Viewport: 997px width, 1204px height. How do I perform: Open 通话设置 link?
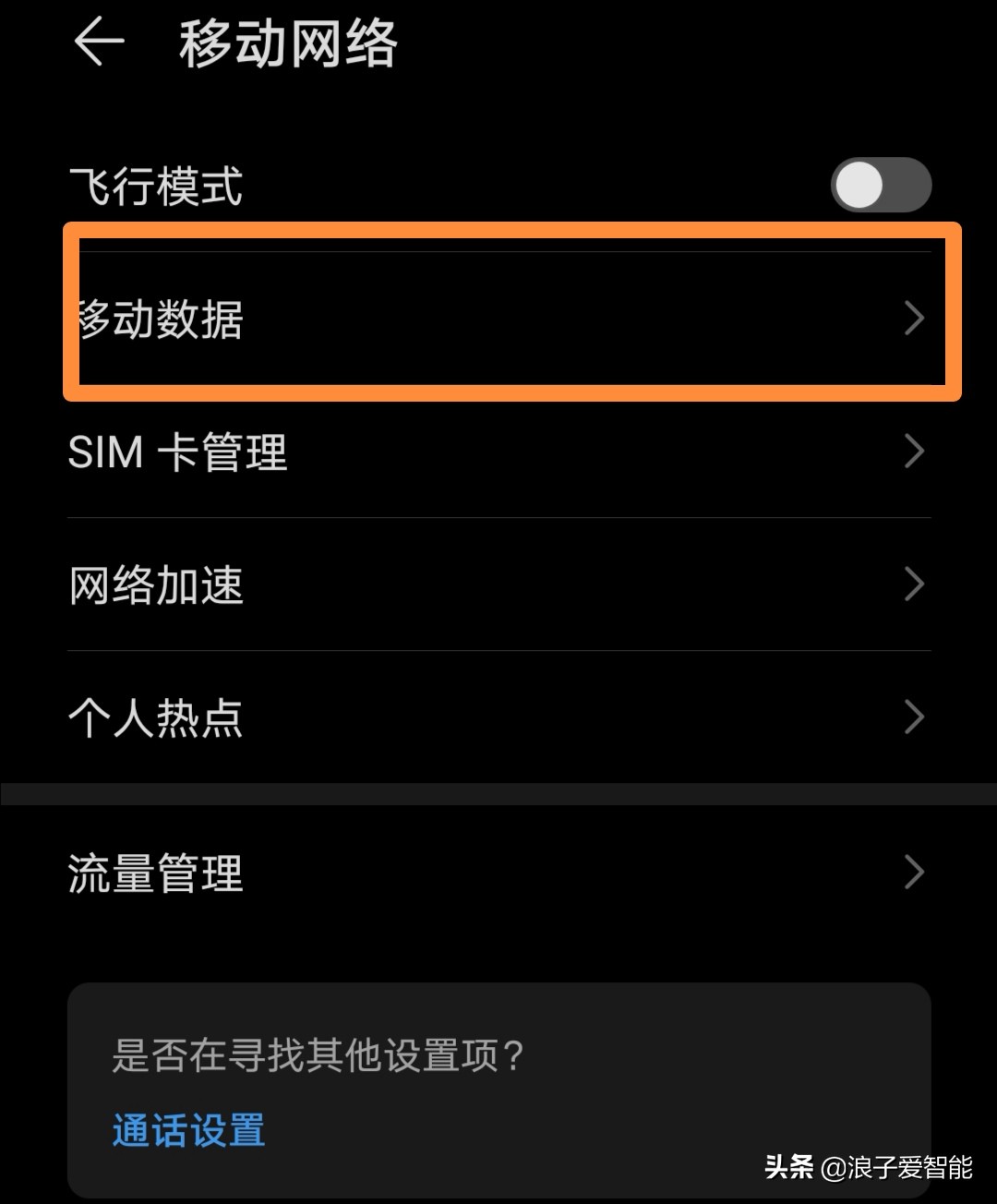point(186,1128)
